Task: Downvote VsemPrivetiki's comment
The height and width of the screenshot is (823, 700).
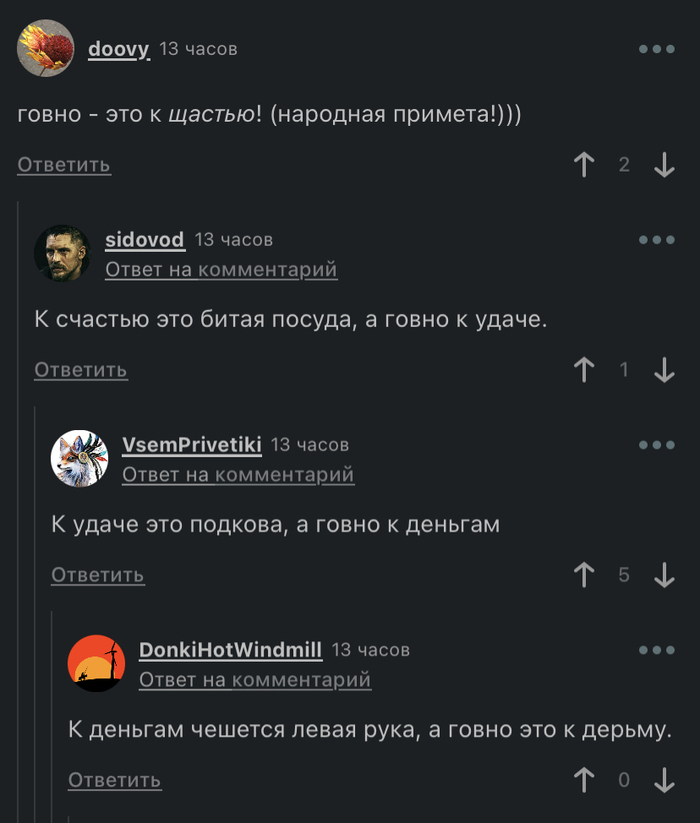Action: coord(664,575)
